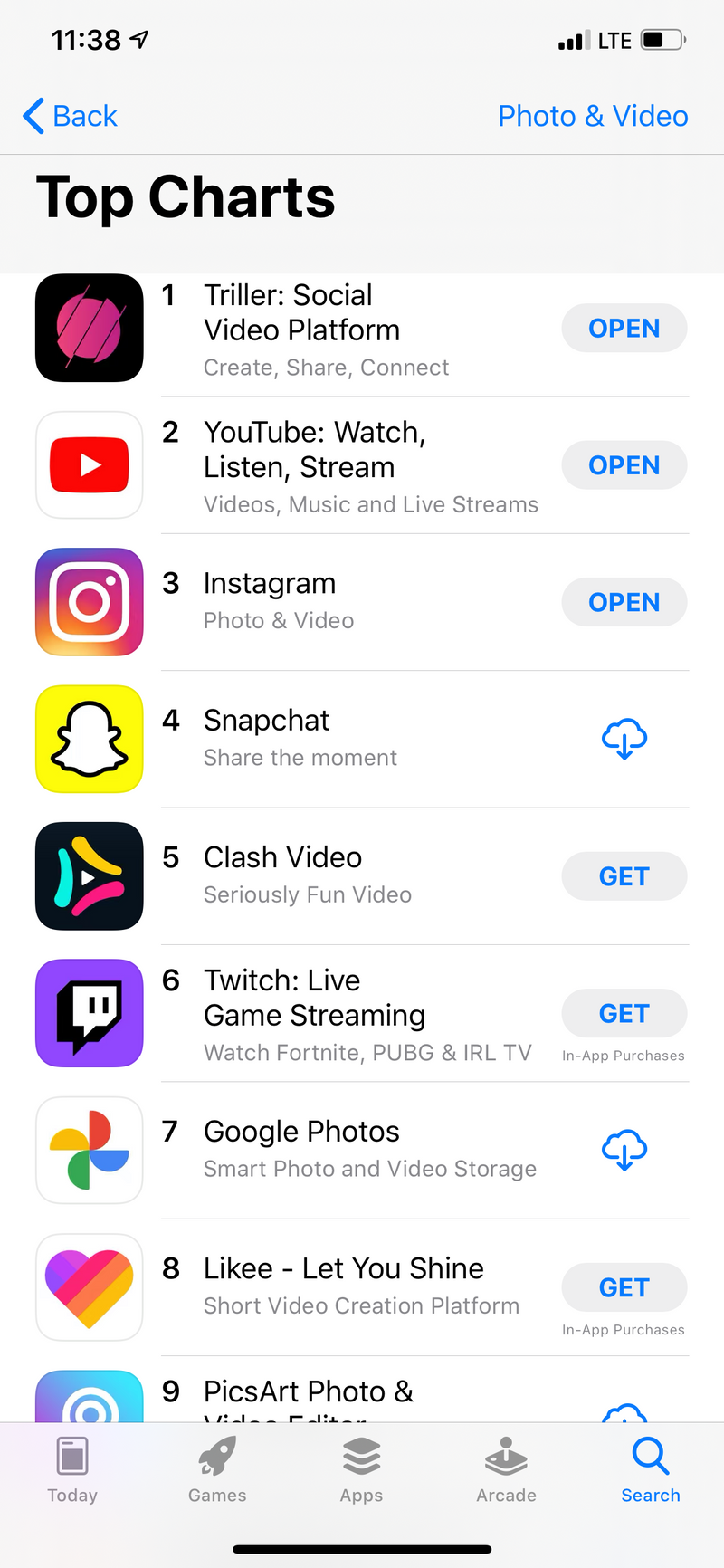Get the Clash Video app
Screen dimensions: 724x1568
pyautogui.click(x=624, y=876)
